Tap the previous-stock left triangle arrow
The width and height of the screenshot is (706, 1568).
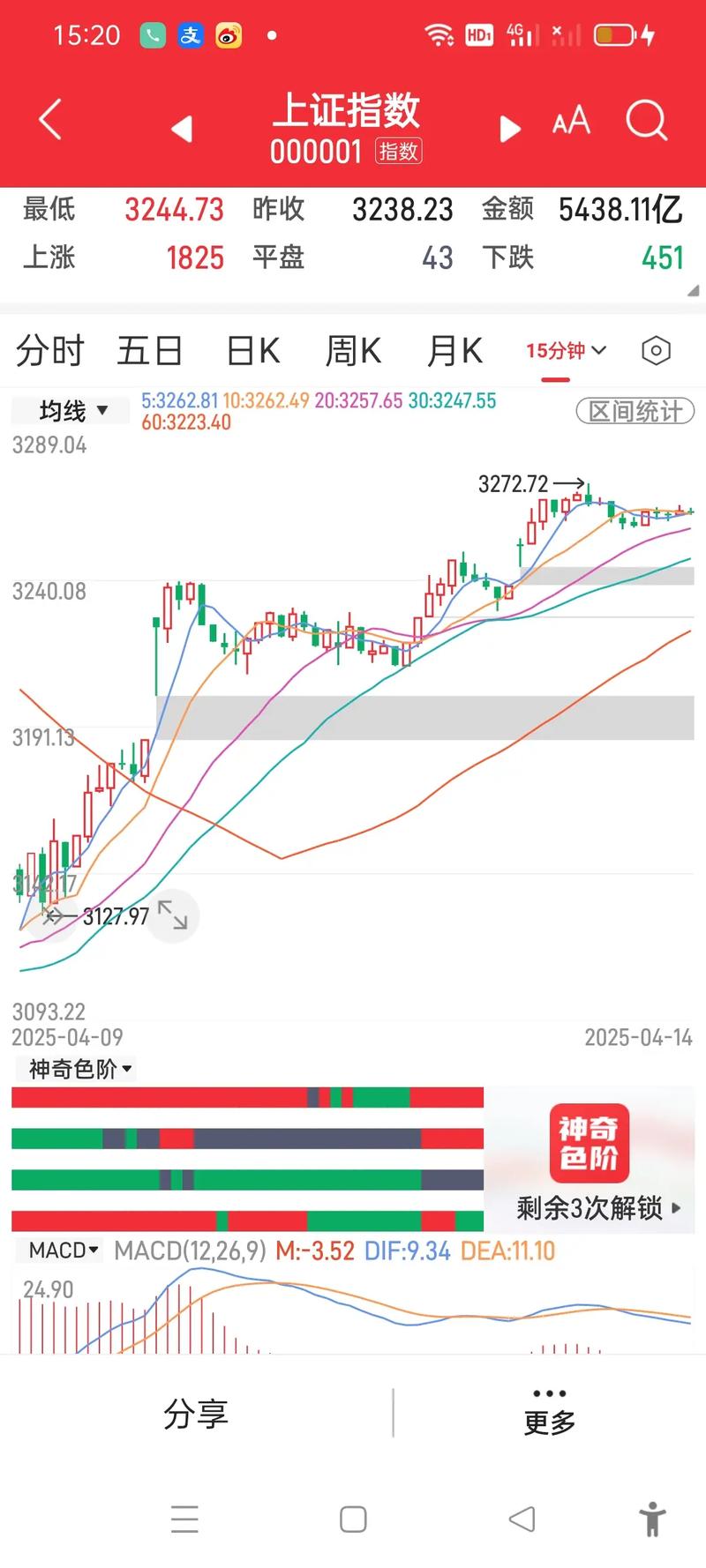(x=181, y=128)
